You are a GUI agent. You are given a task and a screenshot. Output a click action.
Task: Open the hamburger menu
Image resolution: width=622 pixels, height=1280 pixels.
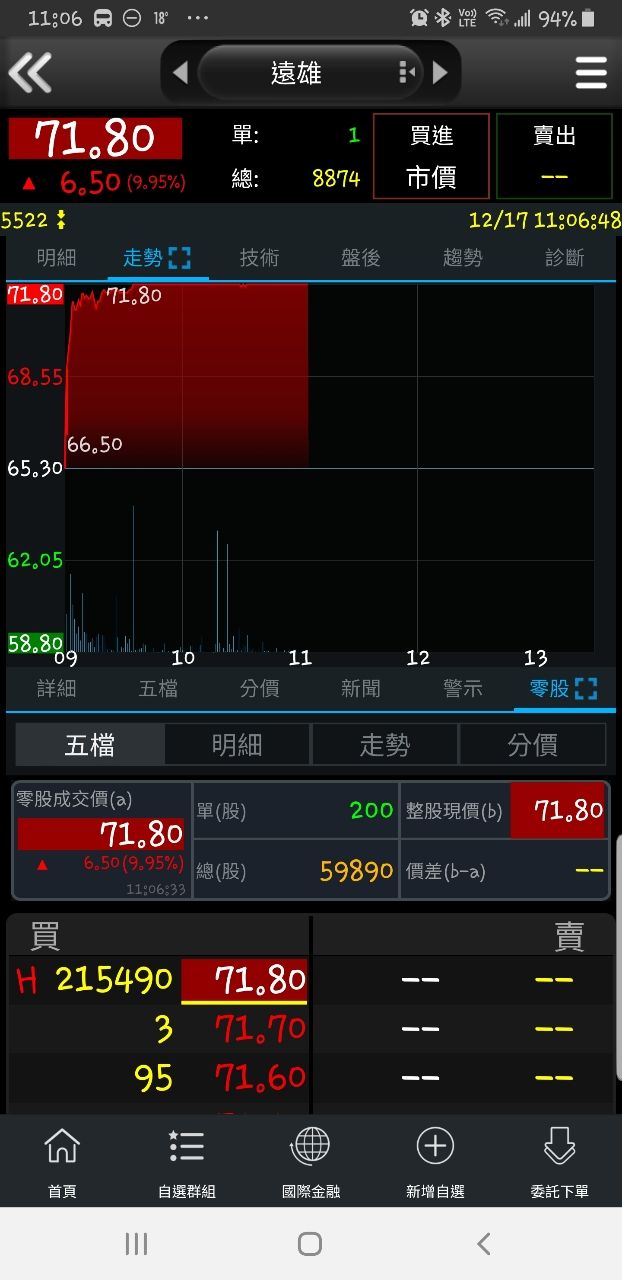[x=591, y=73]
